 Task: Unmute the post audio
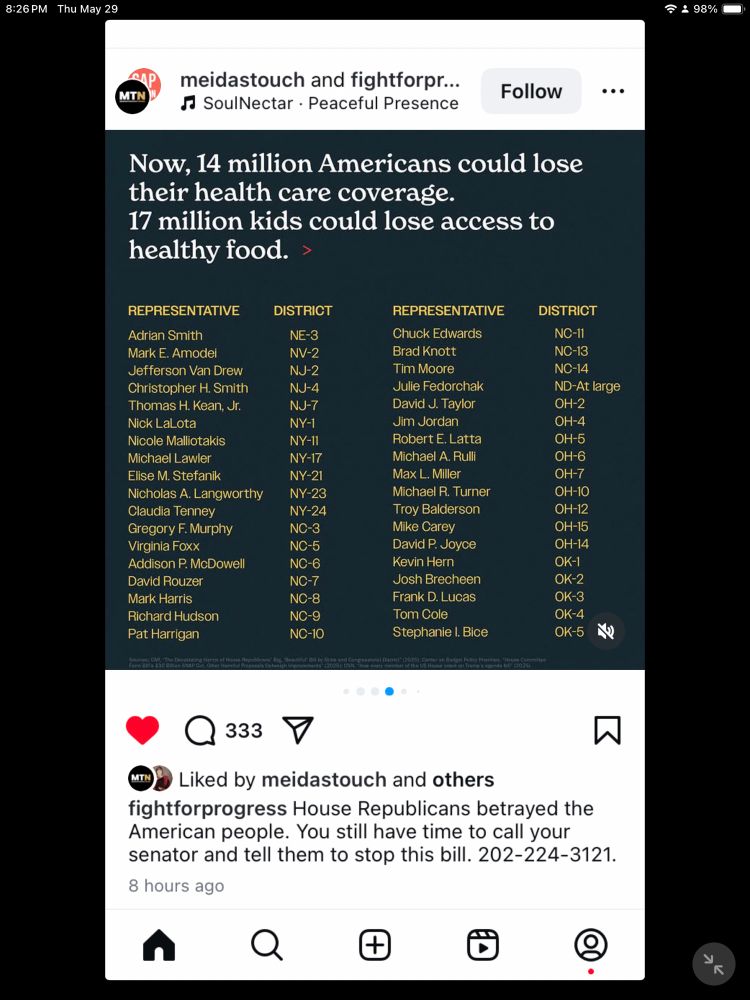click(x=605, y=631)
